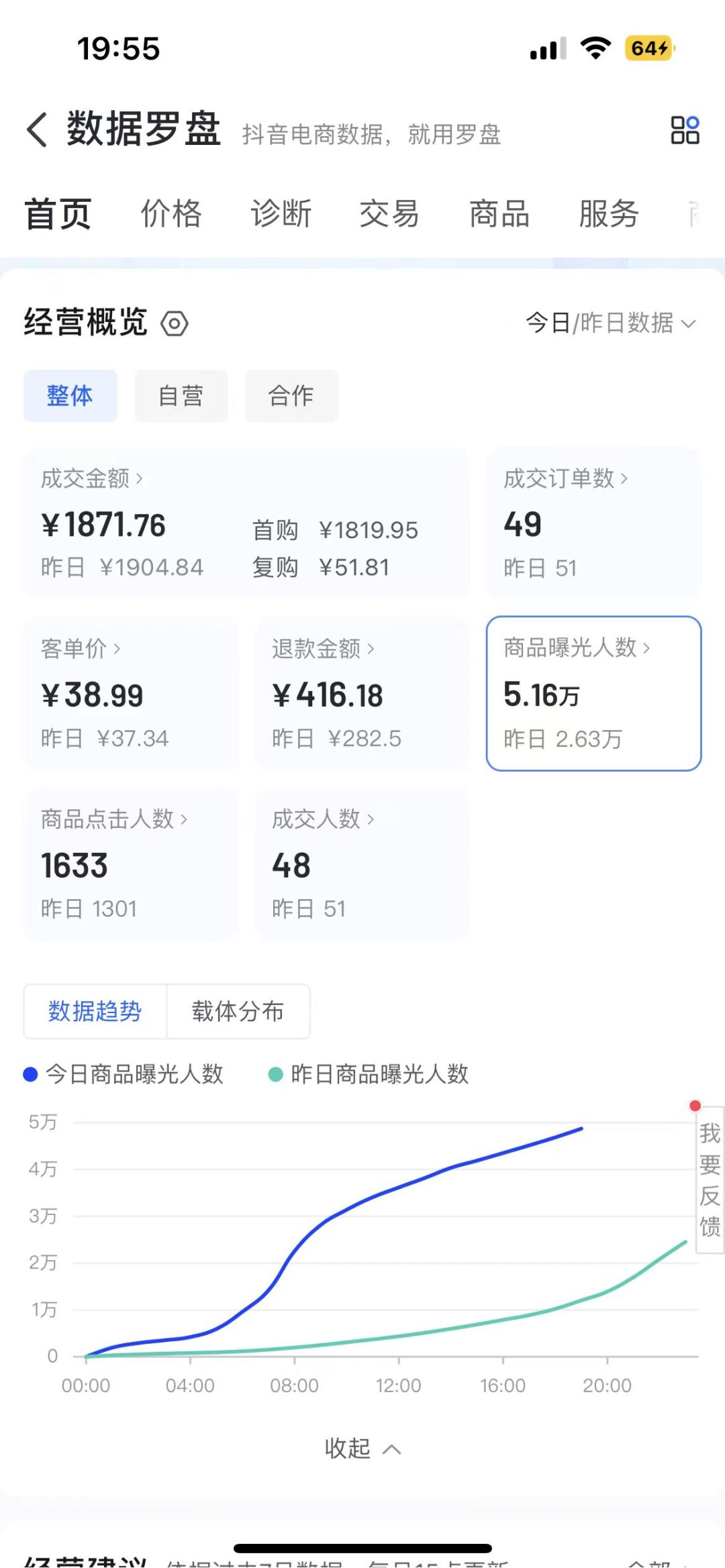Switch to the 商品 tab
The width and height of the screenshot is (725, 1568).
(x=499, y=214)
